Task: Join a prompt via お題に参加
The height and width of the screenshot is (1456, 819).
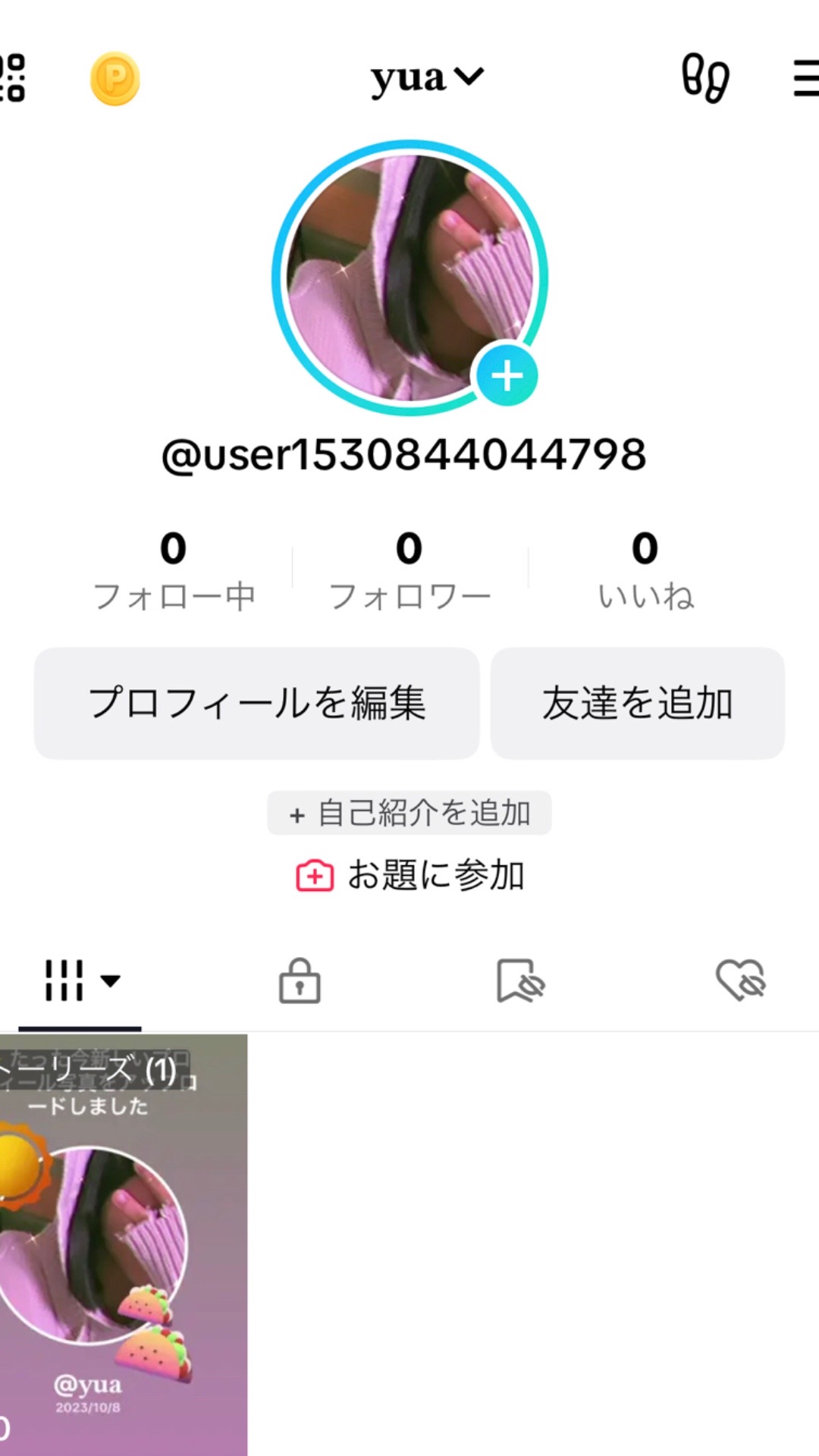Action: point(409,875)
